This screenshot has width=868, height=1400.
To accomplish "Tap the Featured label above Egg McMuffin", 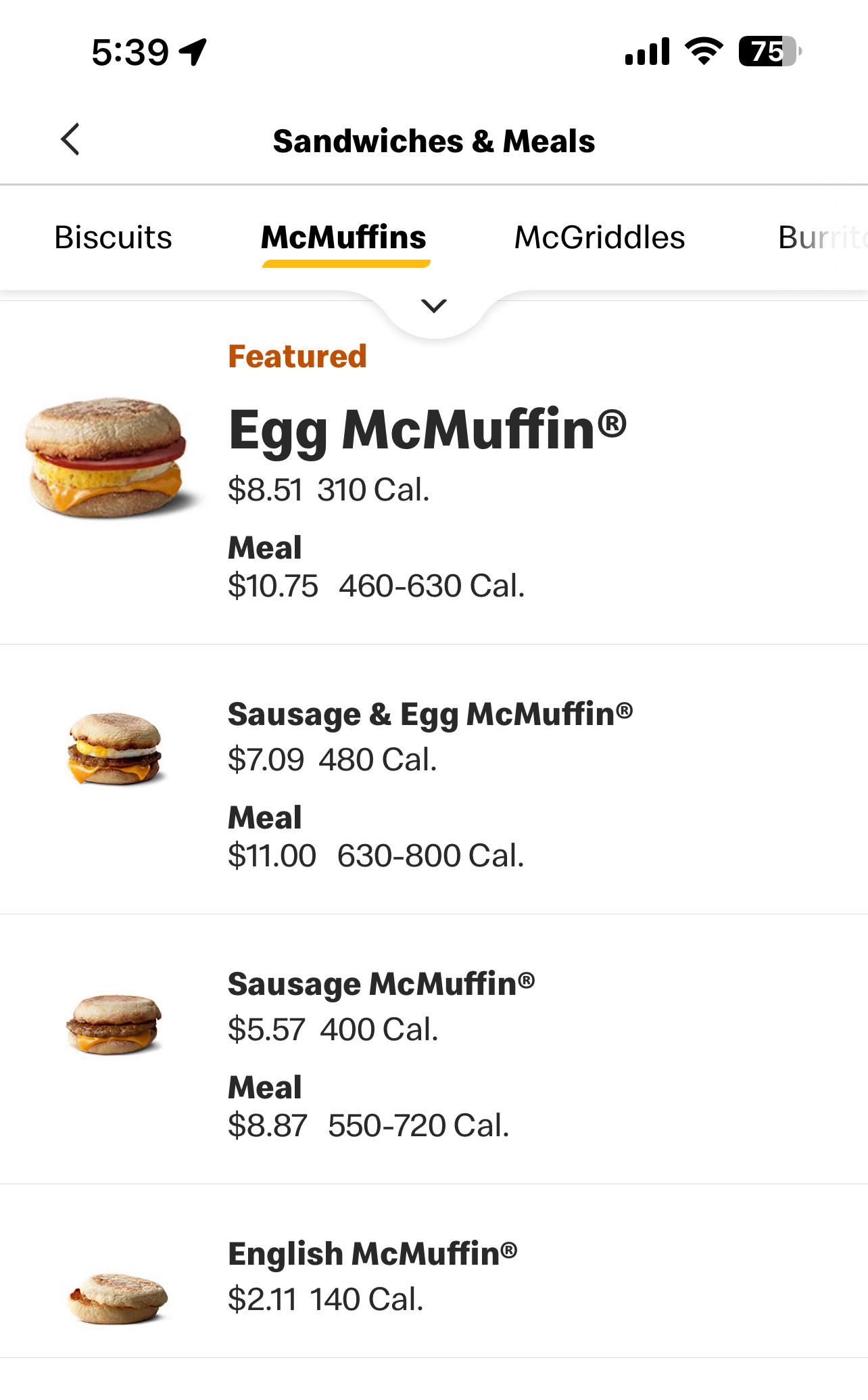I will (x=296, y=358).
